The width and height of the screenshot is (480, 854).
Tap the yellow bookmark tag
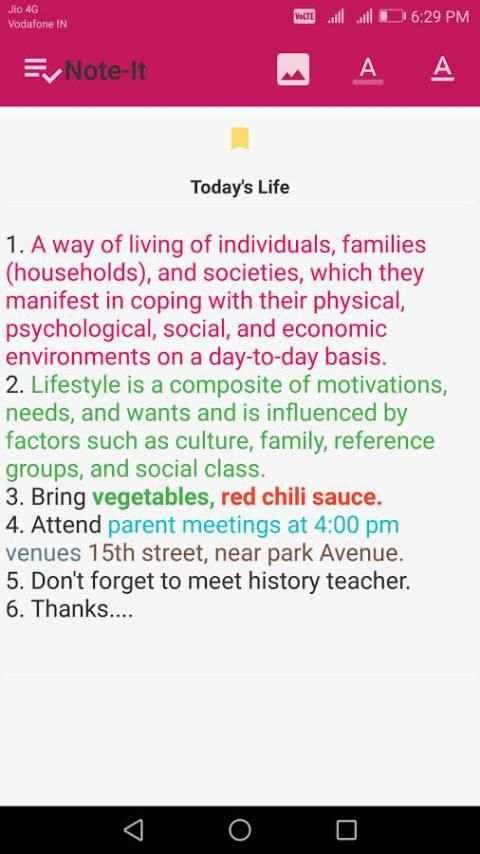(240, 138)
